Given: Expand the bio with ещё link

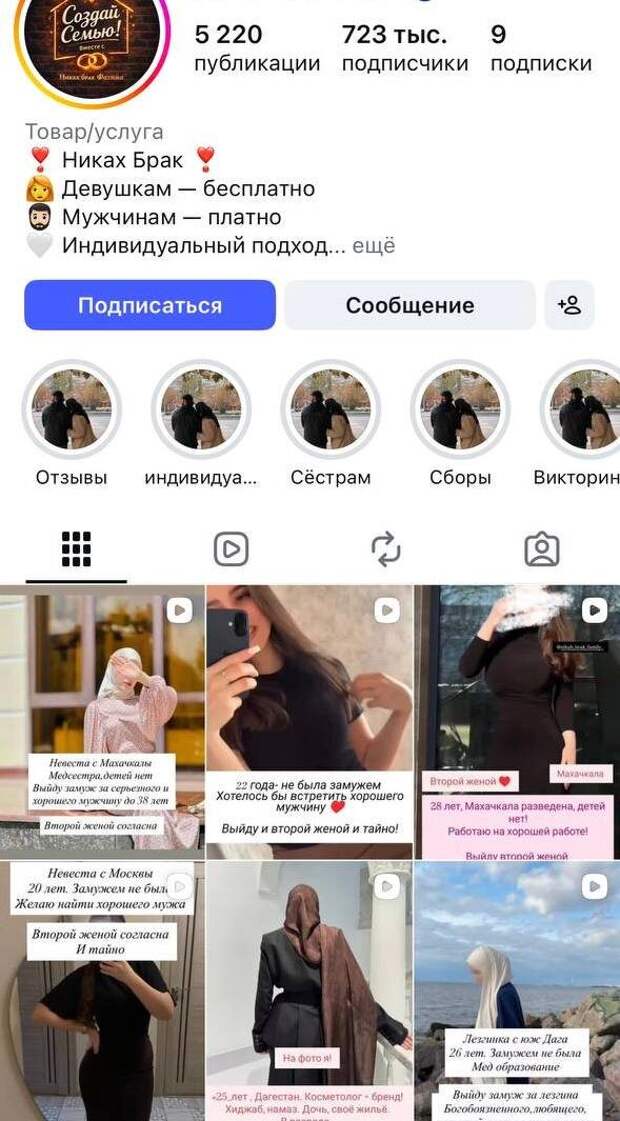Looking at the screenshot, I should pyautogui.click(x=374, y=245).
